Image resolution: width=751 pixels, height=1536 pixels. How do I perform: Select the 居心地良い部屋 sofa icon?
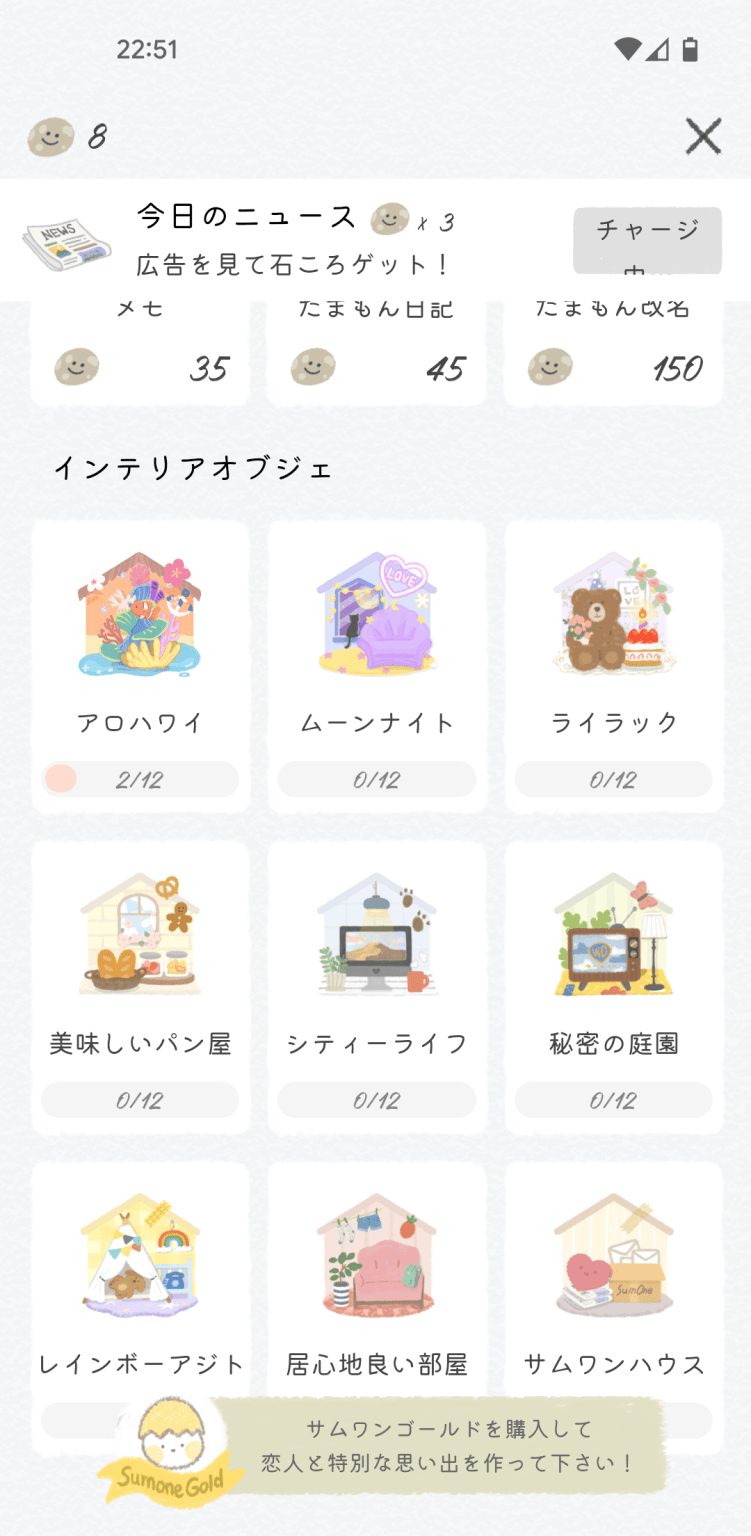tap(376, 1255)
